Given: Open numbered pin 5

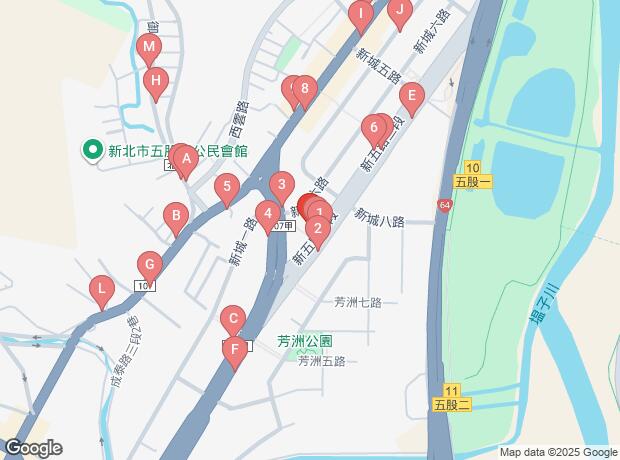Looking at the screenshot, I should [227, 187].
